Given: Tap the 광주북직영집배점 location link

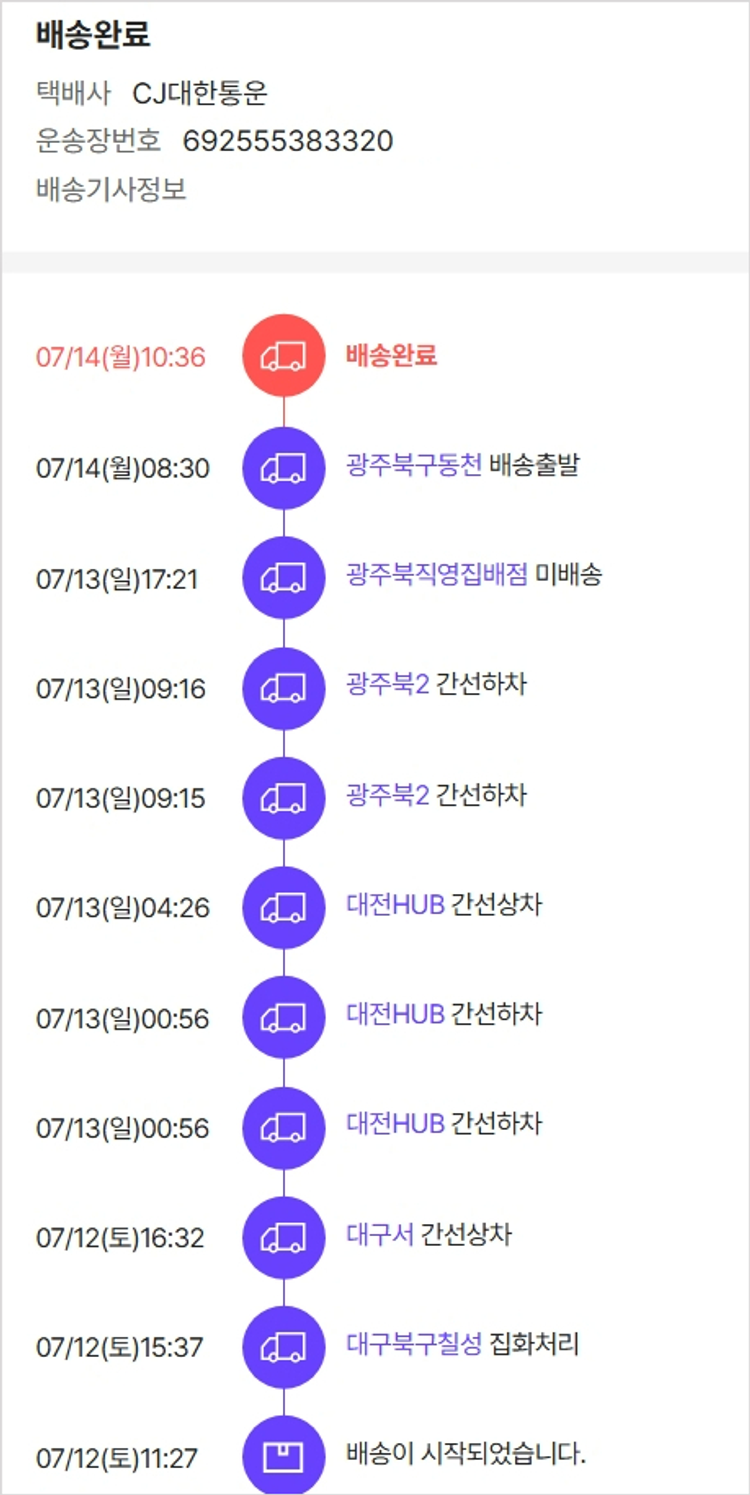Looking at the screenshot, I should pos(436,575).
